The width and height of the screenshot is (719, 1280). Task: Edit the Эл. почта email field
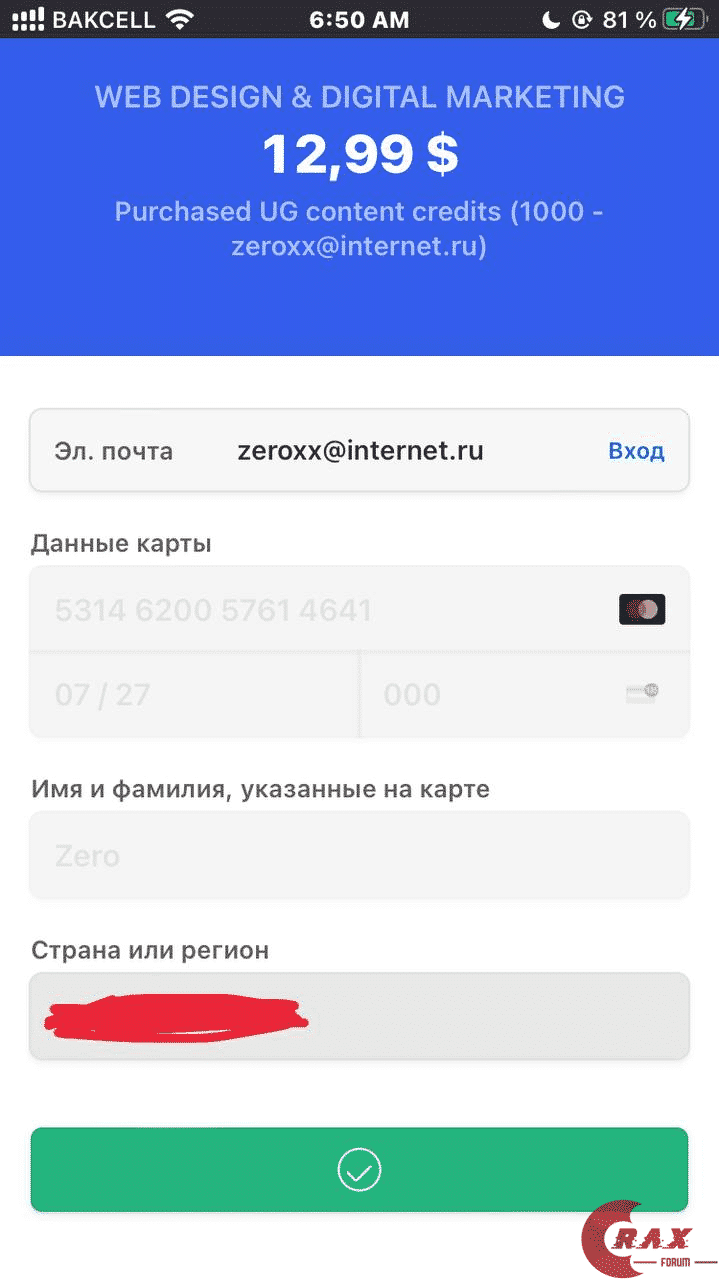coord(360,451)
